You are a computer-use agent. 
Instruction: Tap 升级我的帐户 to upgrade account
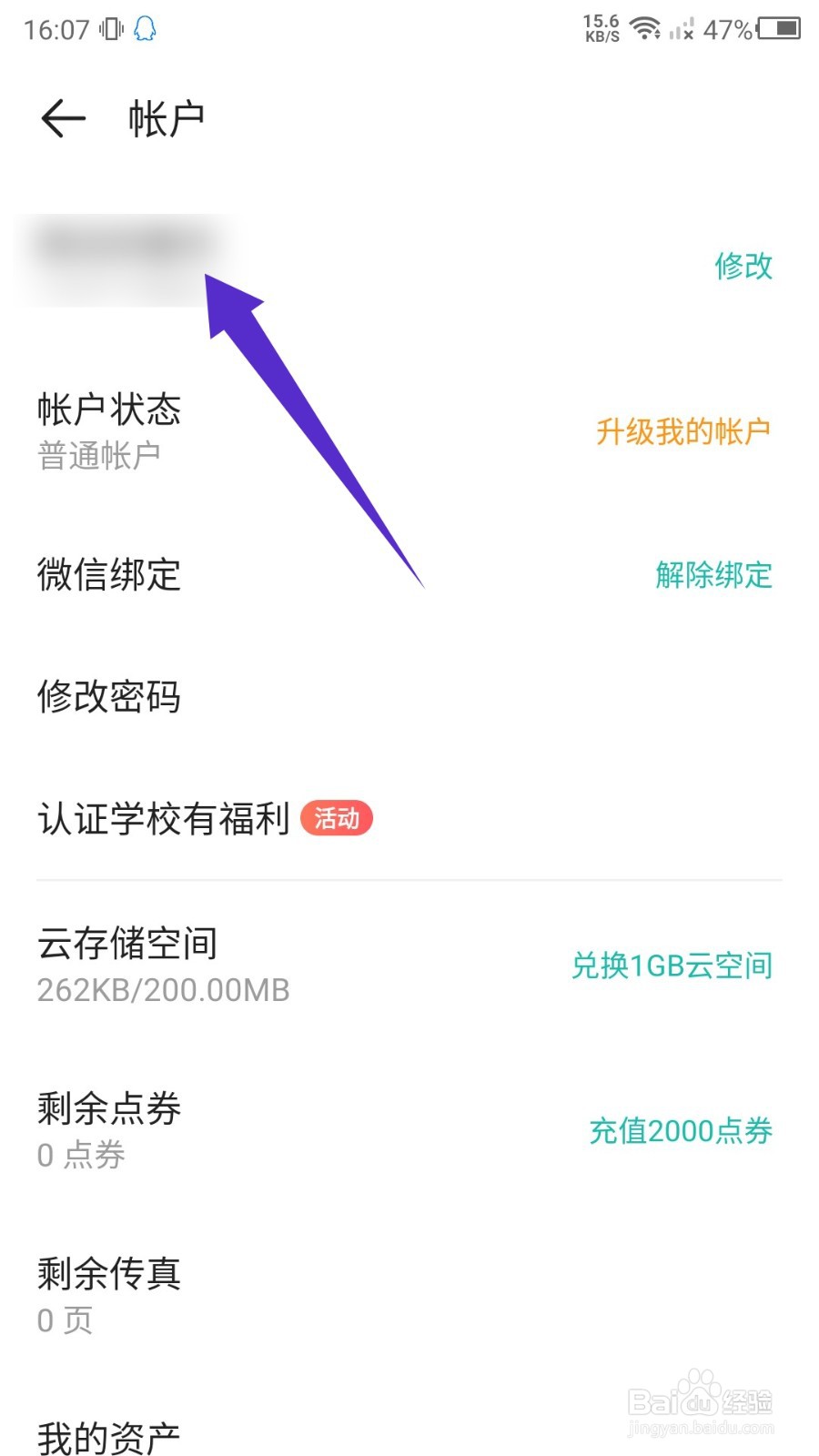click(683, 431)
